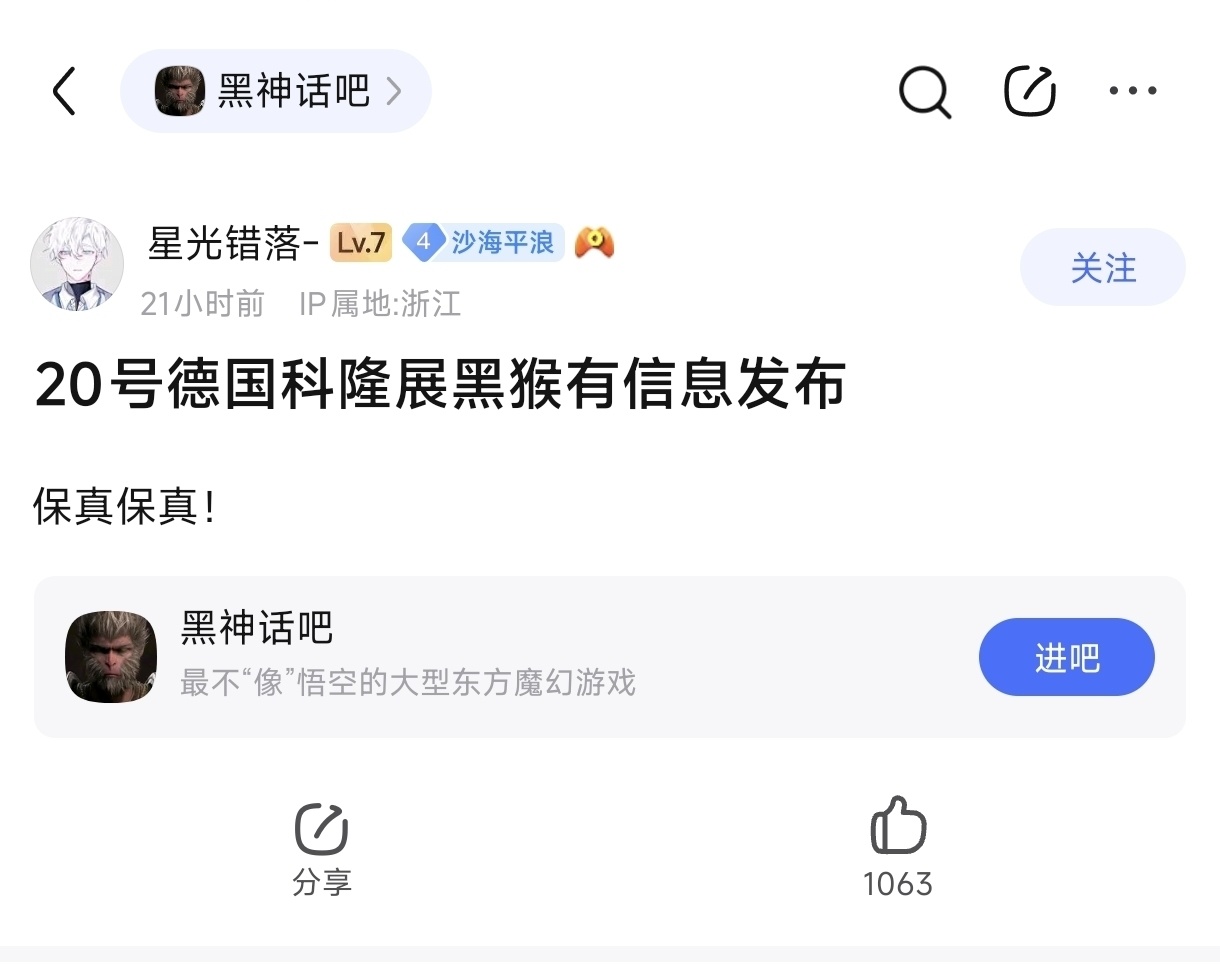This screenshot has height=969, width=1220.
Task: View 星光错落- profile avatar
Action: (x=78, y=264)
